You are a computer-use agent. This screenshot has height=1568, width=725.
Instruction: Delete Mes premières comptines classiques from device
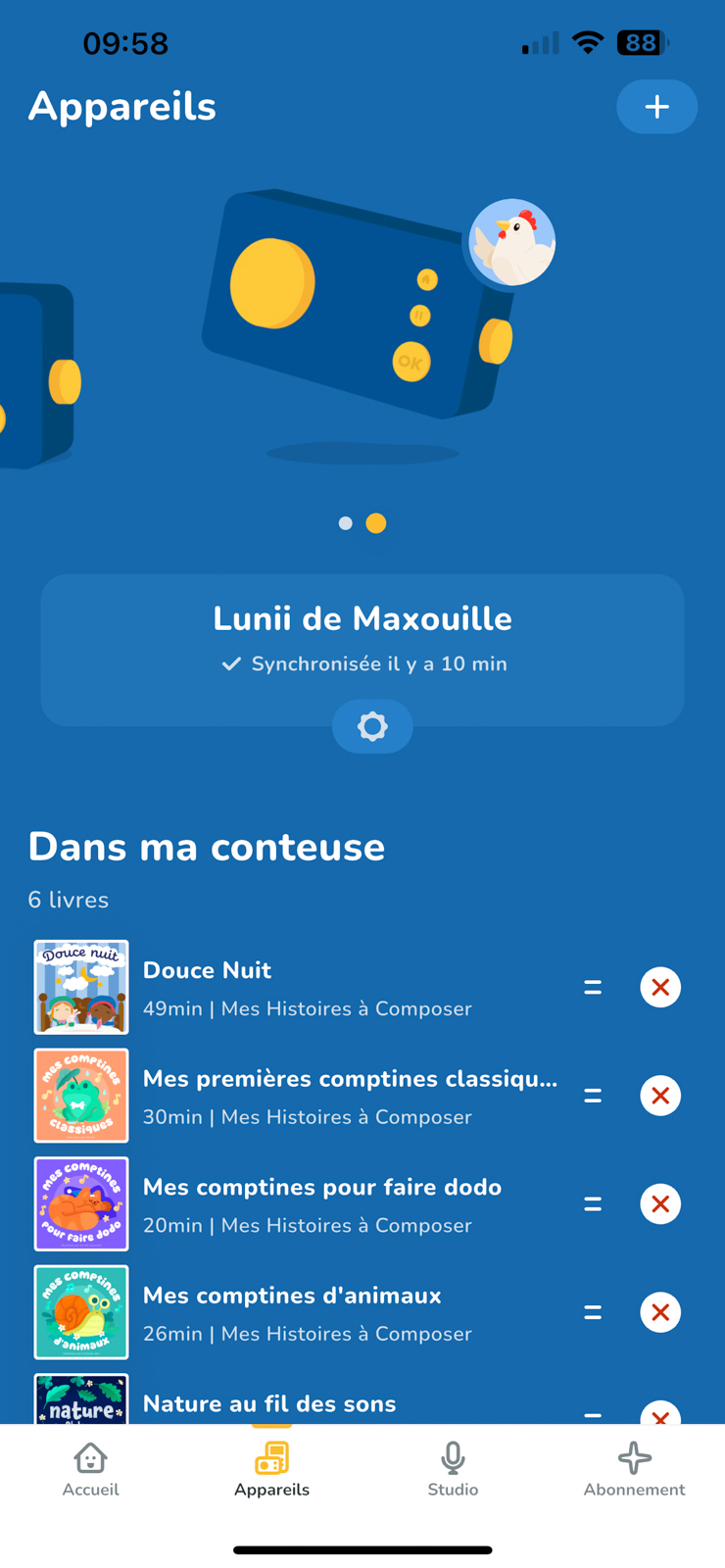click(x=660, y=1096)
